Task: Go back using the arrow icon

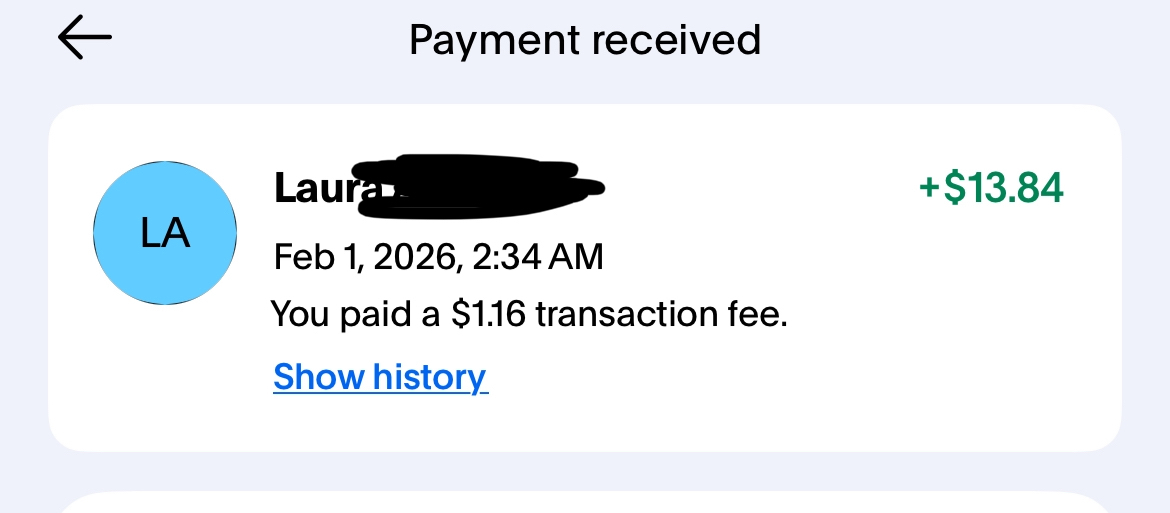Action: click(x=84, y=39)
